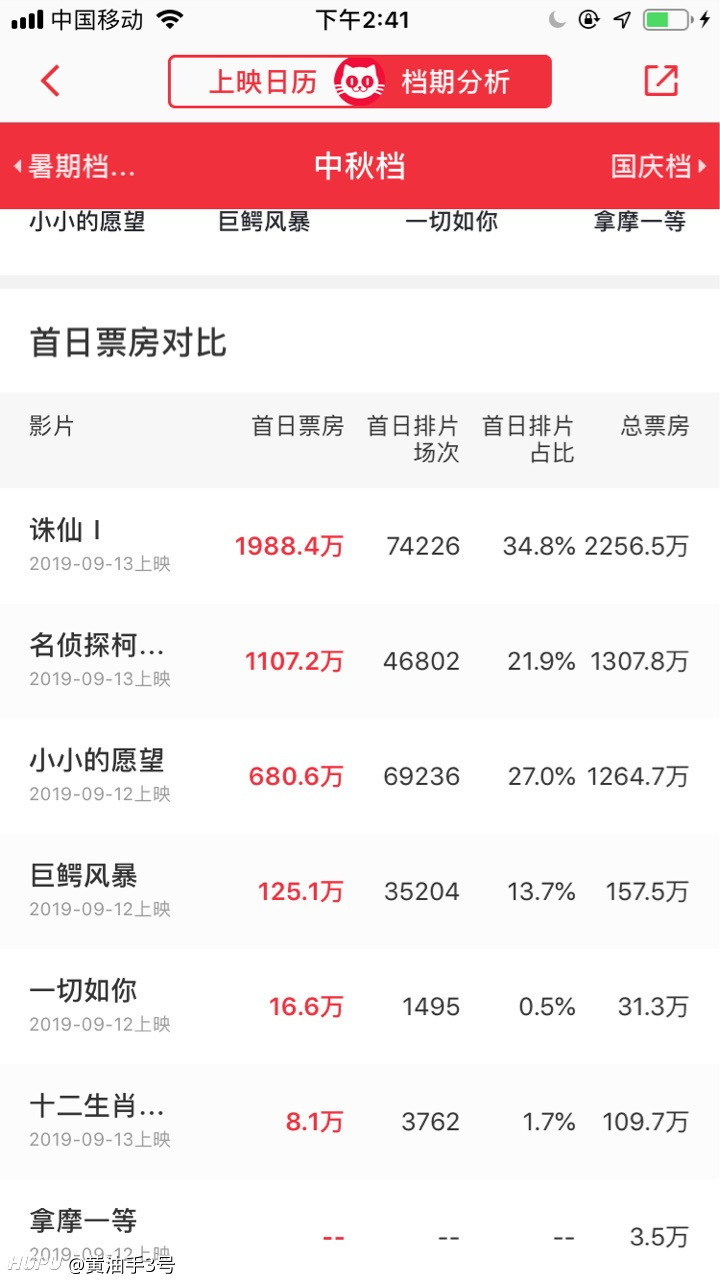Switch to the 上映日历 tab

pos(262,82)
